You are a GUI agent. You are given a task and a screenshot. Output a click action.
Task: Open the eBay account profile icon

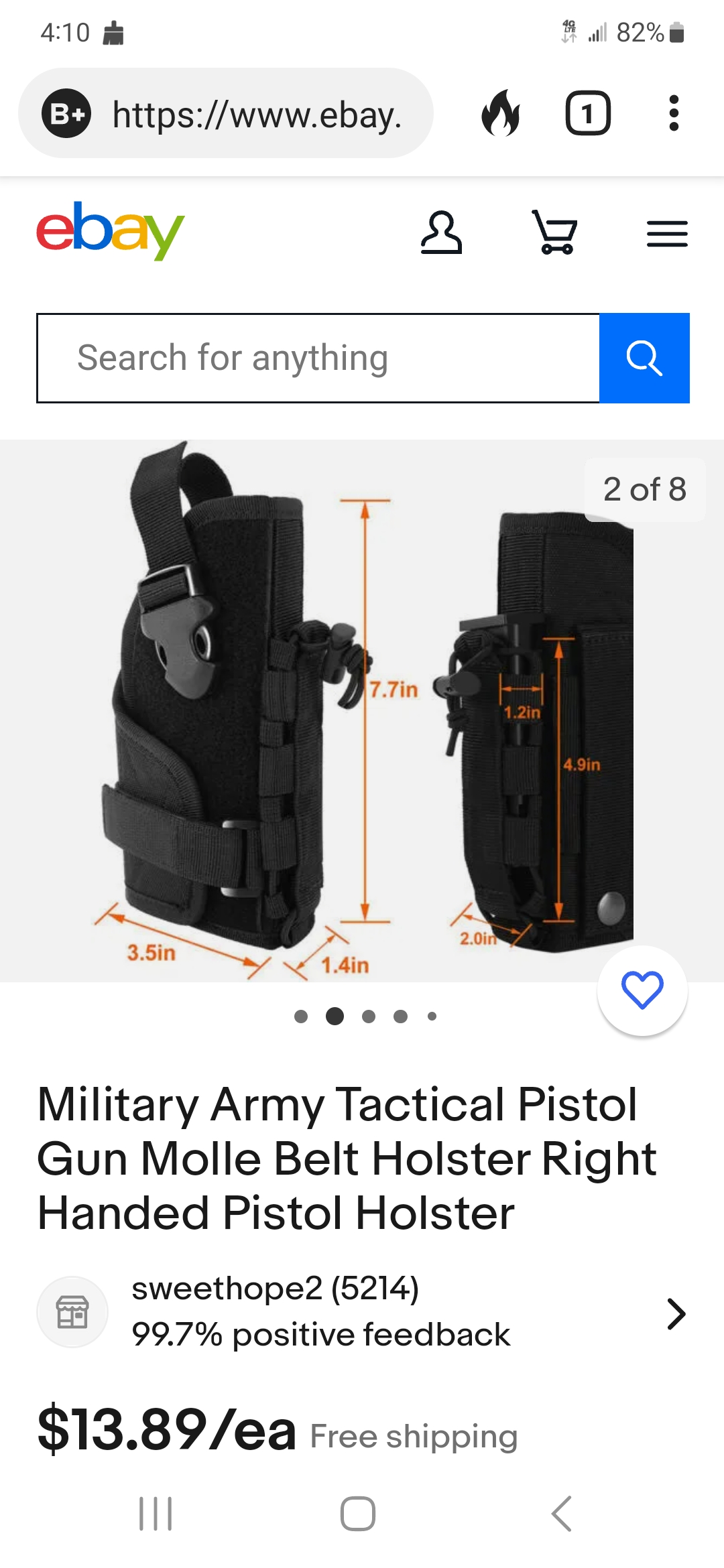[440, 233]
